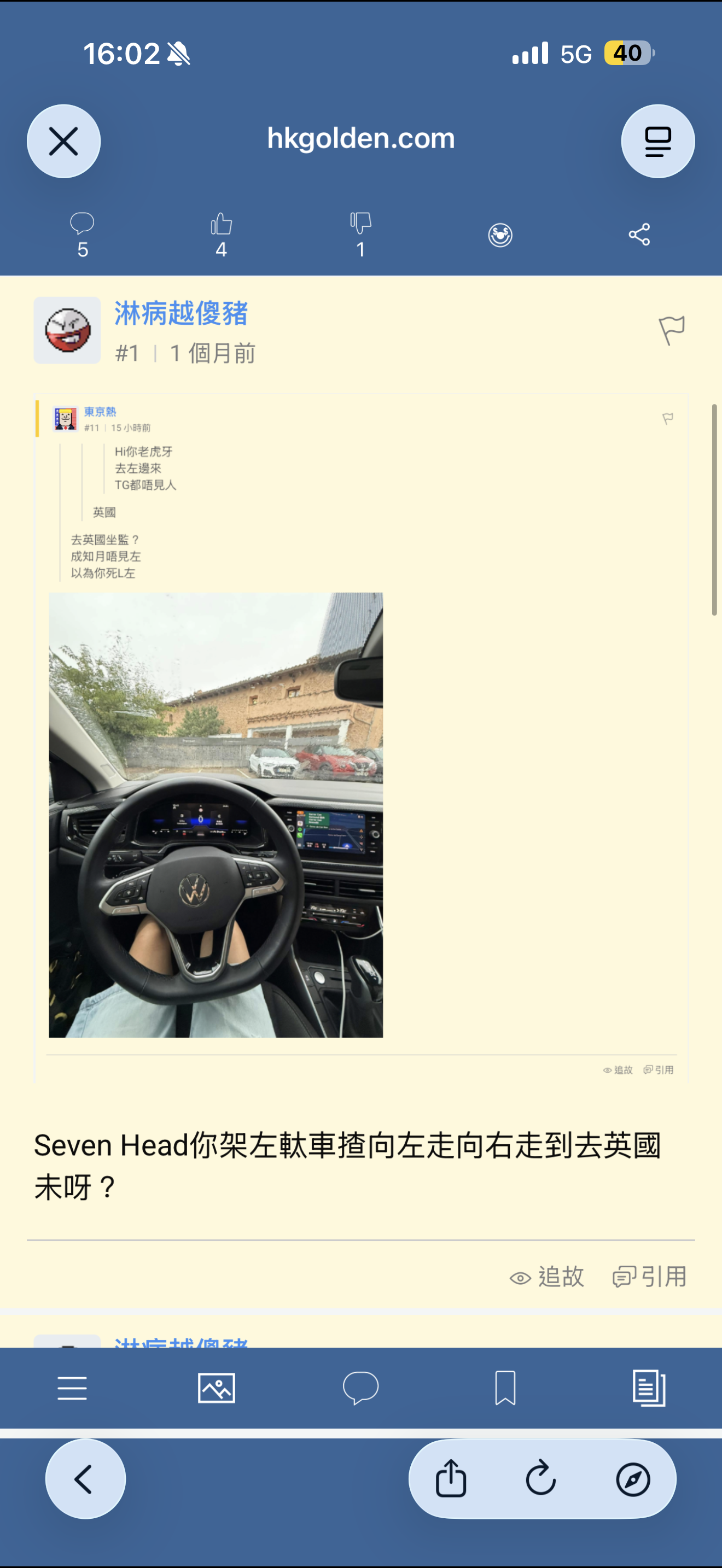Open the emoji reaction icon
Screen dimensions: 722x1568
coord(500,235)
